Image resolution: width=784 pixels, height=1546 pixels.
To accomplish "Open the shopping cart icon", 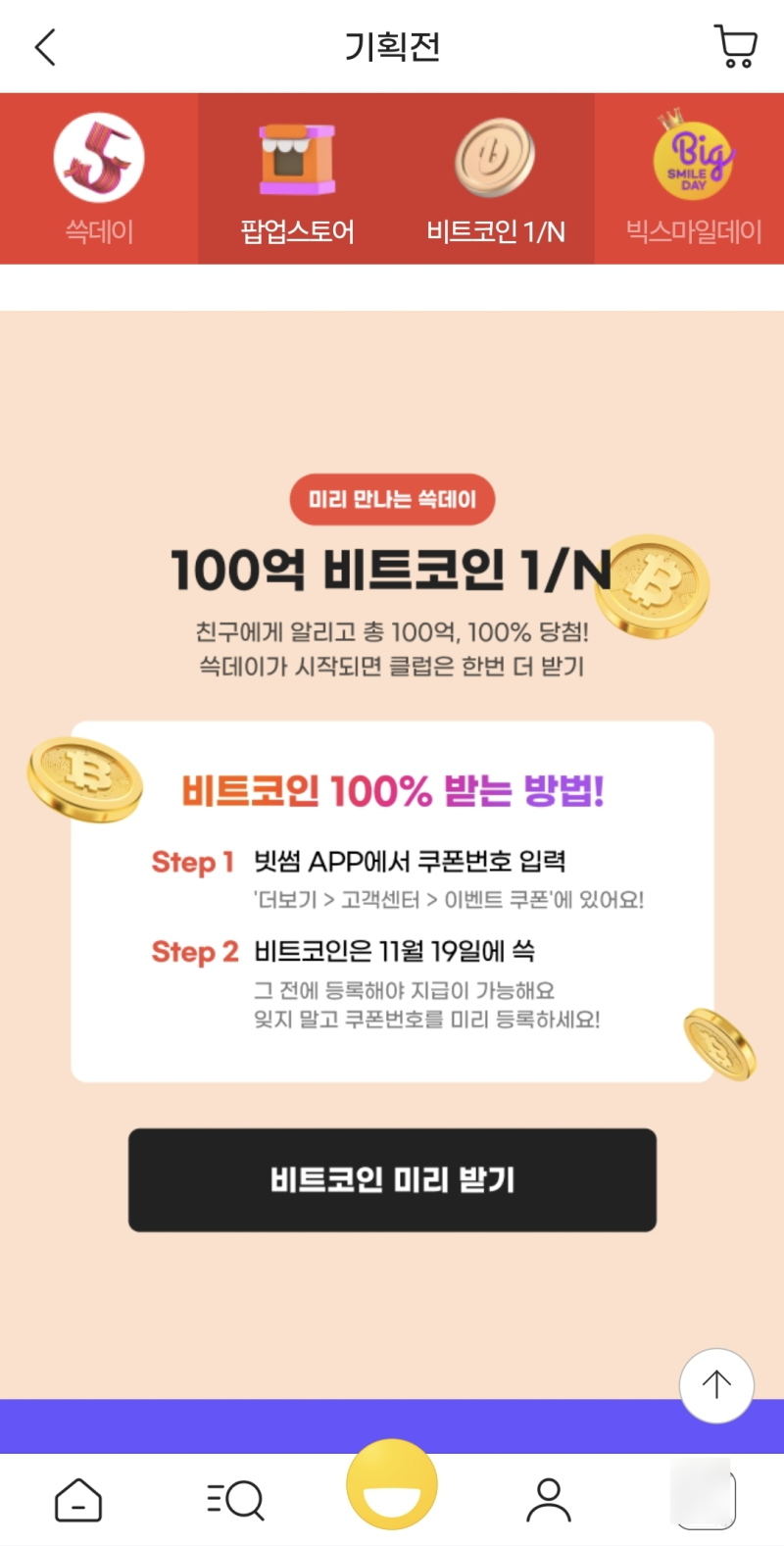I will [x=735, y=45].
